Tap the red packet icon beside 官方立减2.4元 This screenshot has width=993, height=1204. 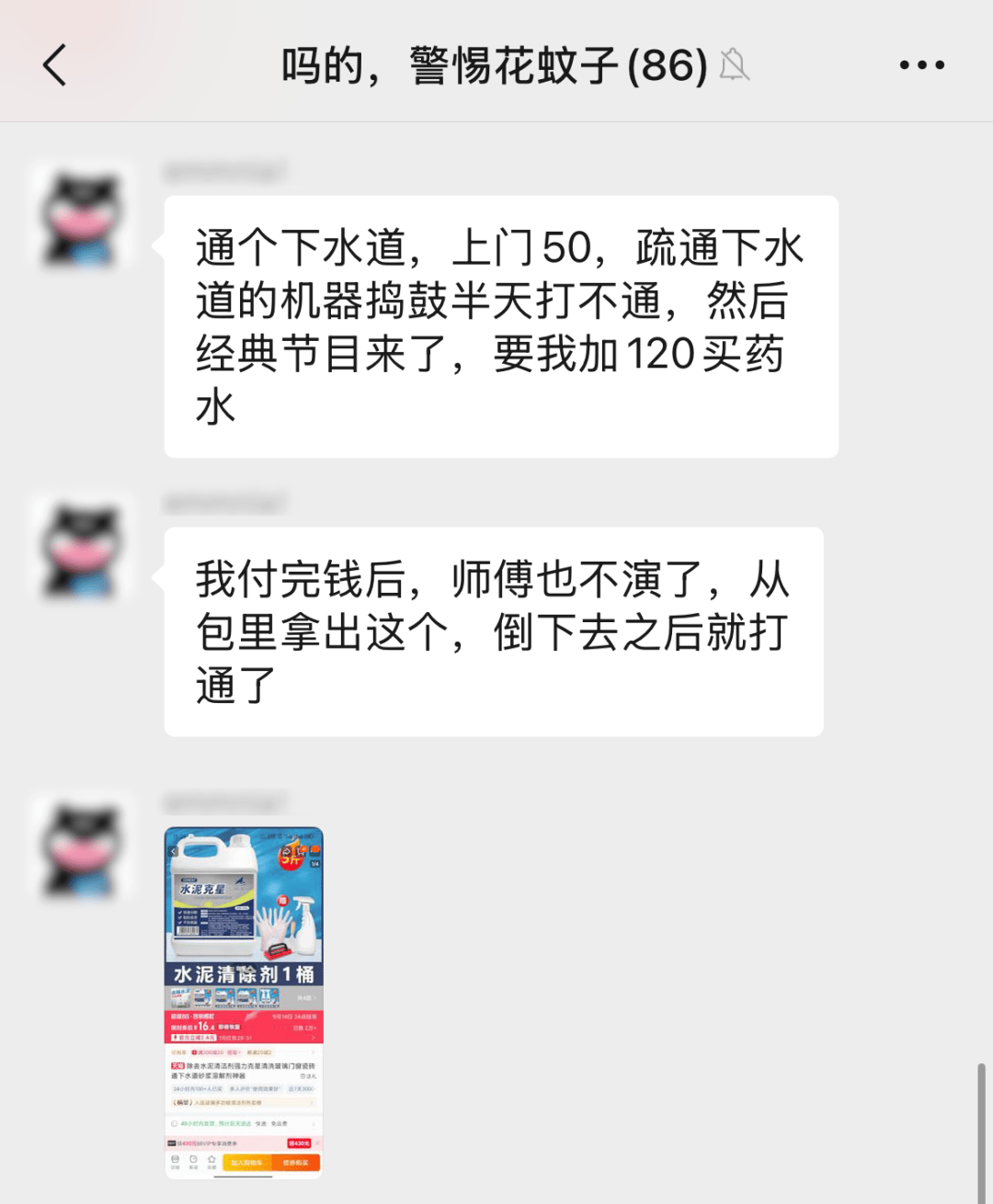tap(175, 1037)
